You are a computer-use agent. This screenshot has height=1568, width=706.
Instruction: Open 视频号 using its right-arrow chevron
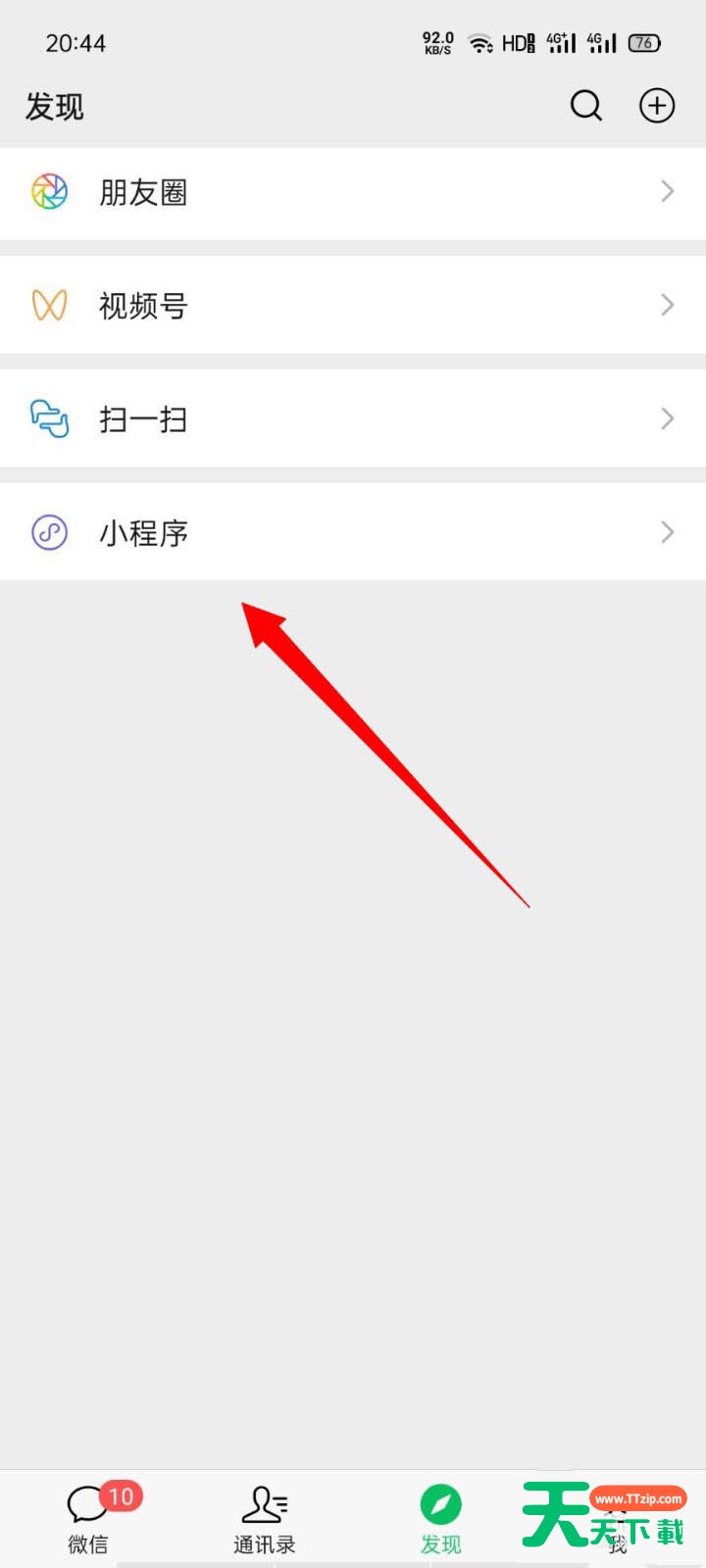coord(667,305)
